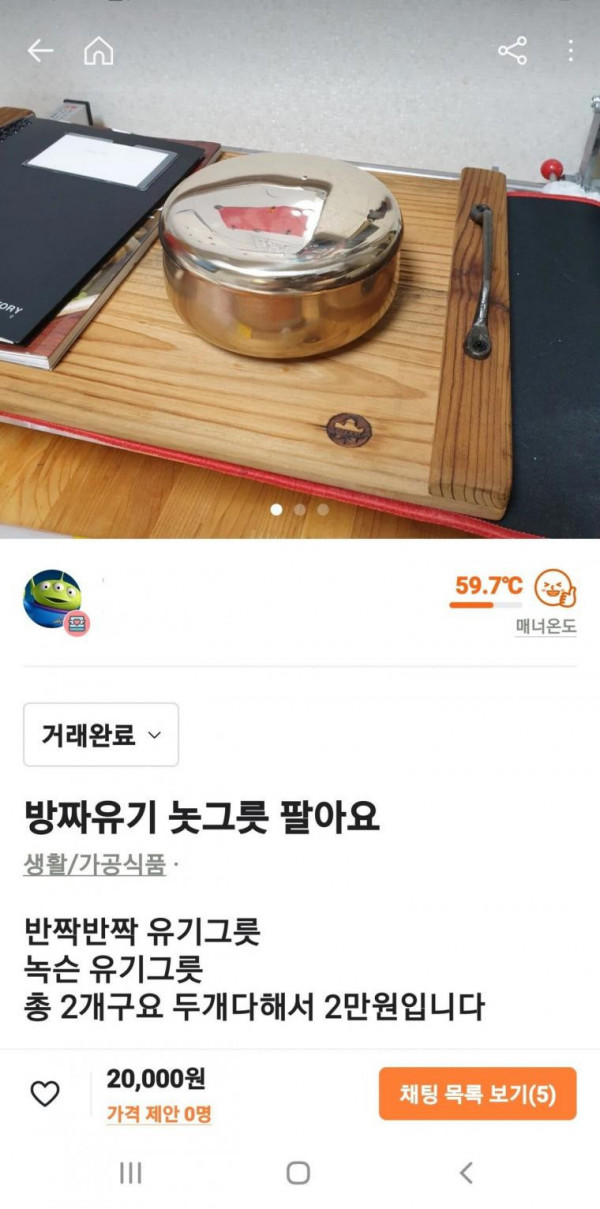Screen dimensions: 600x1209
Task: Open the 생활/가공식품 category link
Action: click(x=94, y=864)
